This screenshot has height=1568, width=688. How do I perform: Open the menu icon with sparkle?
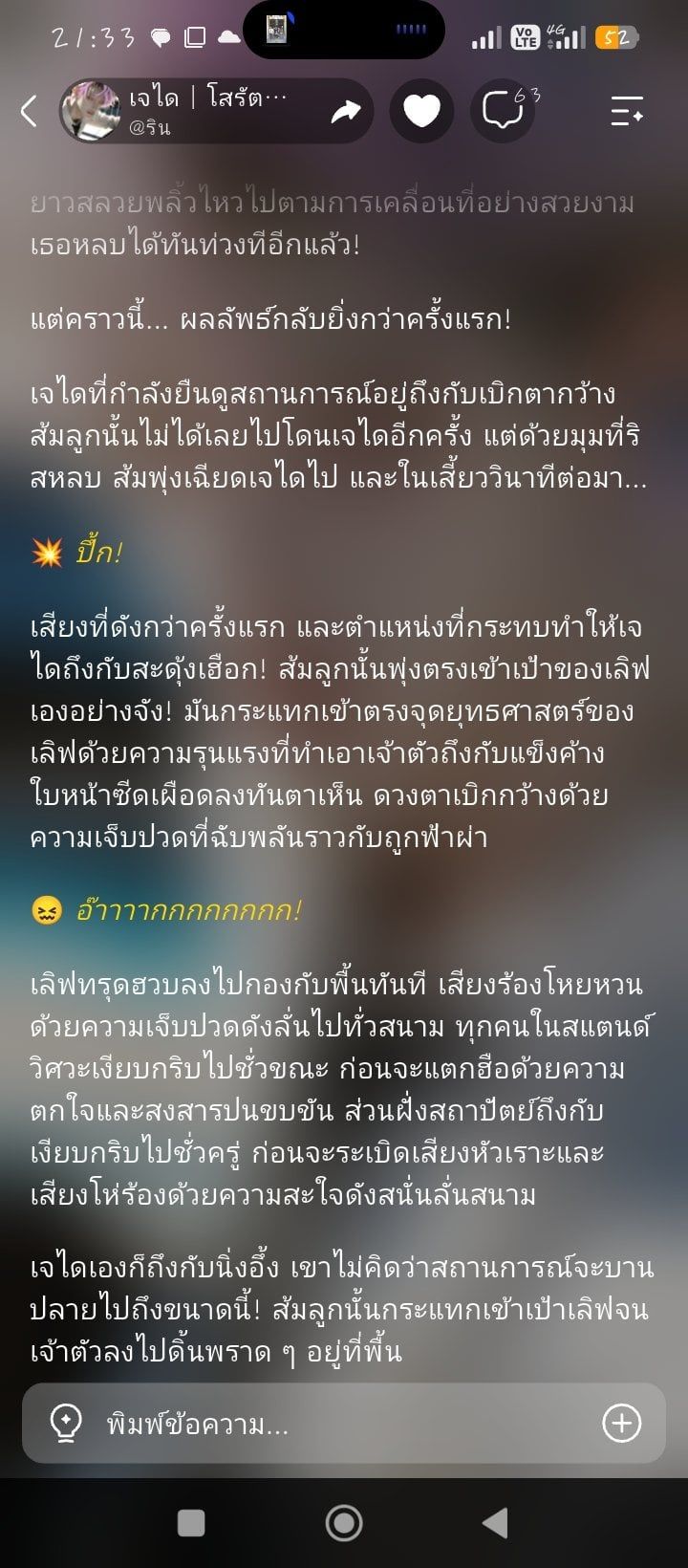627,111
